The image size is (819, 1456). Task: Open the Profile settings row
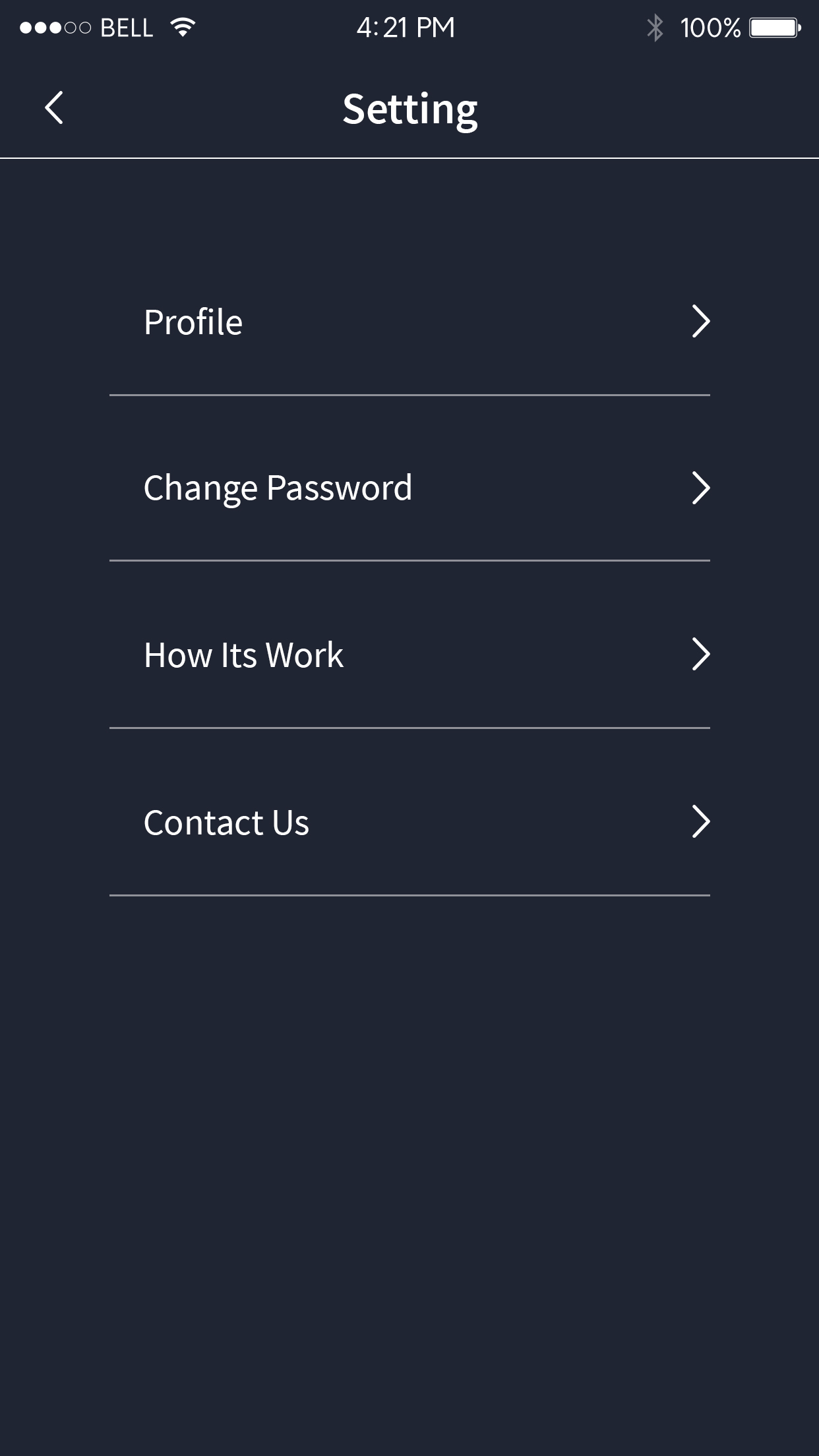[x=409, y=322]
